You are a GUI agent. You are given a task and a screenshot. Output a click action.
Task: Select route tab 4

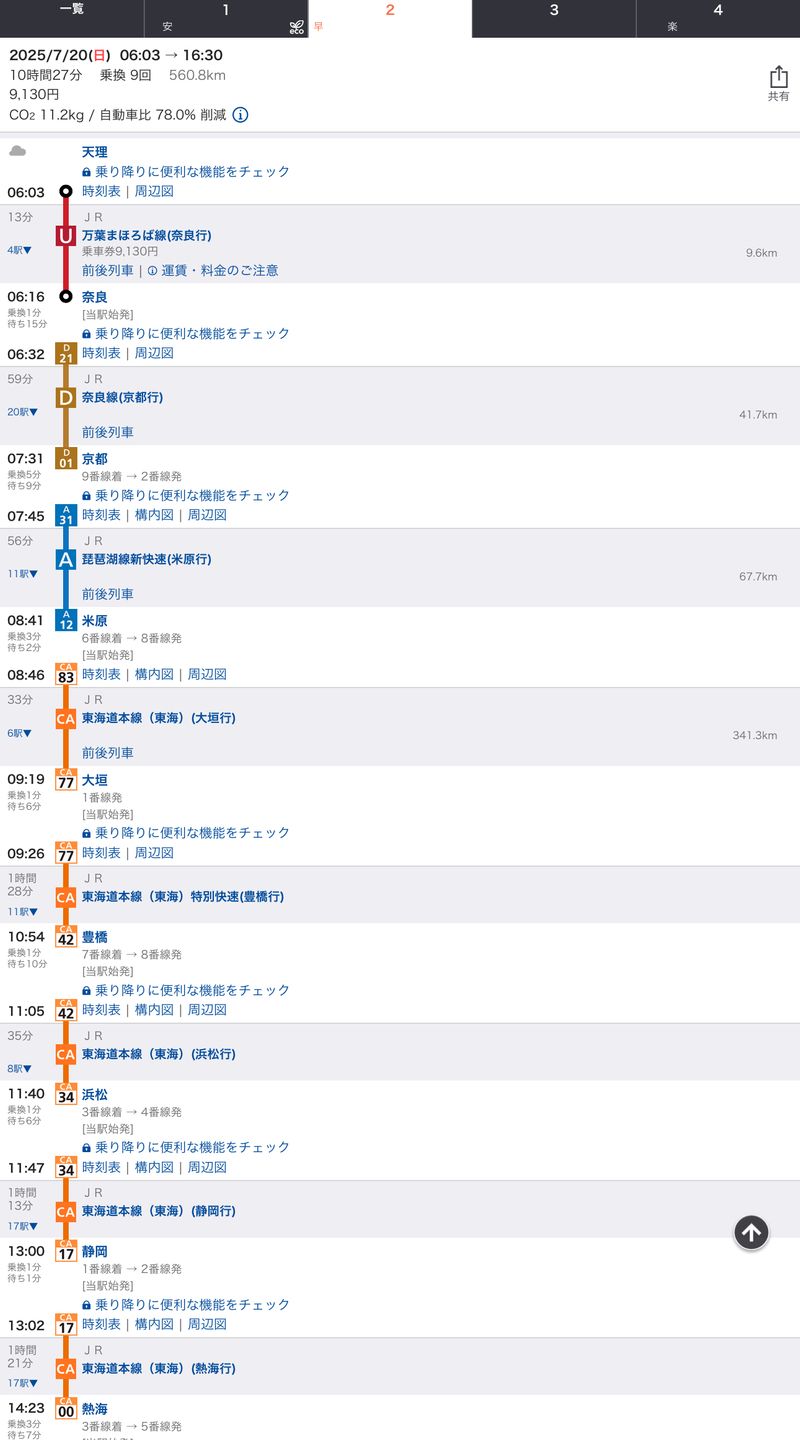[718, 17]
